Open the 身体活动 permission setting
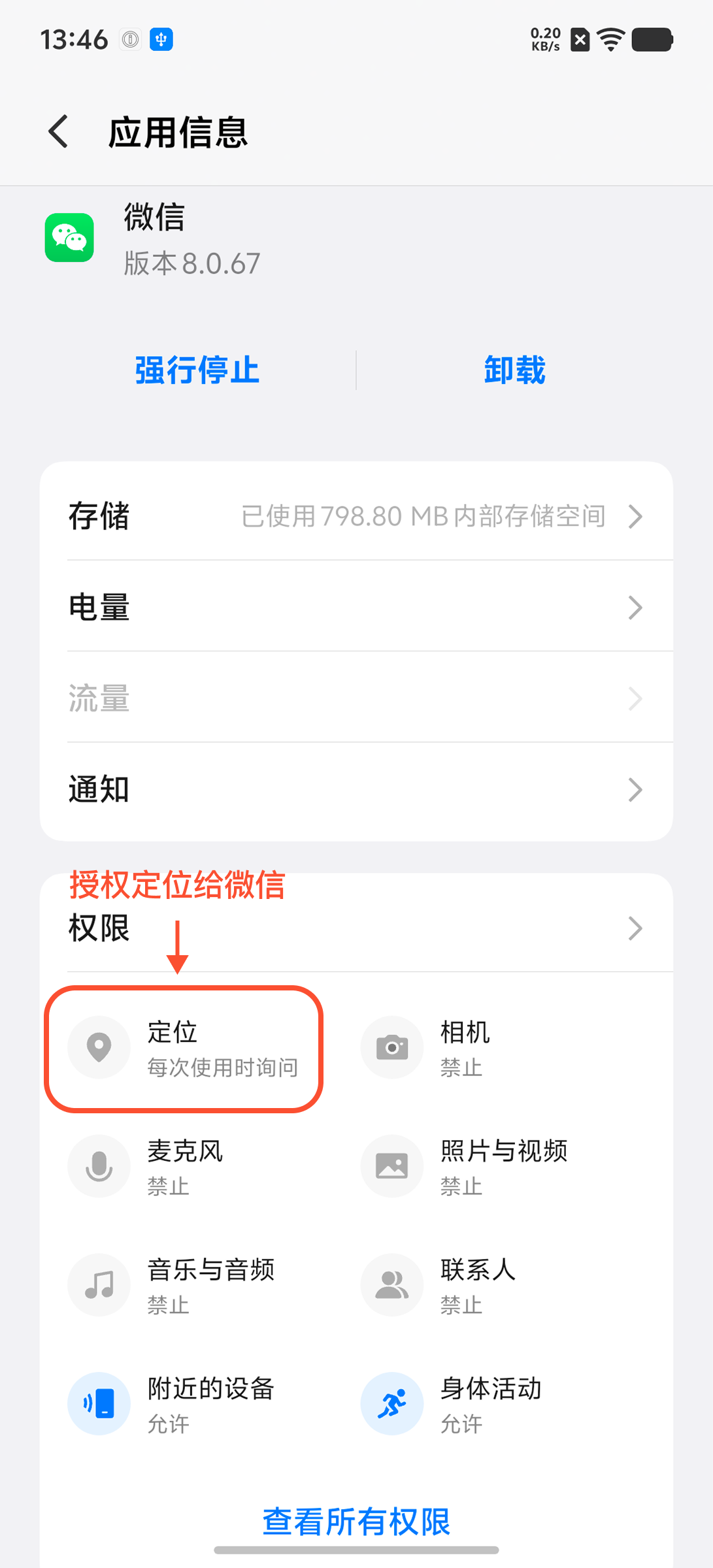 (490, 1403)
